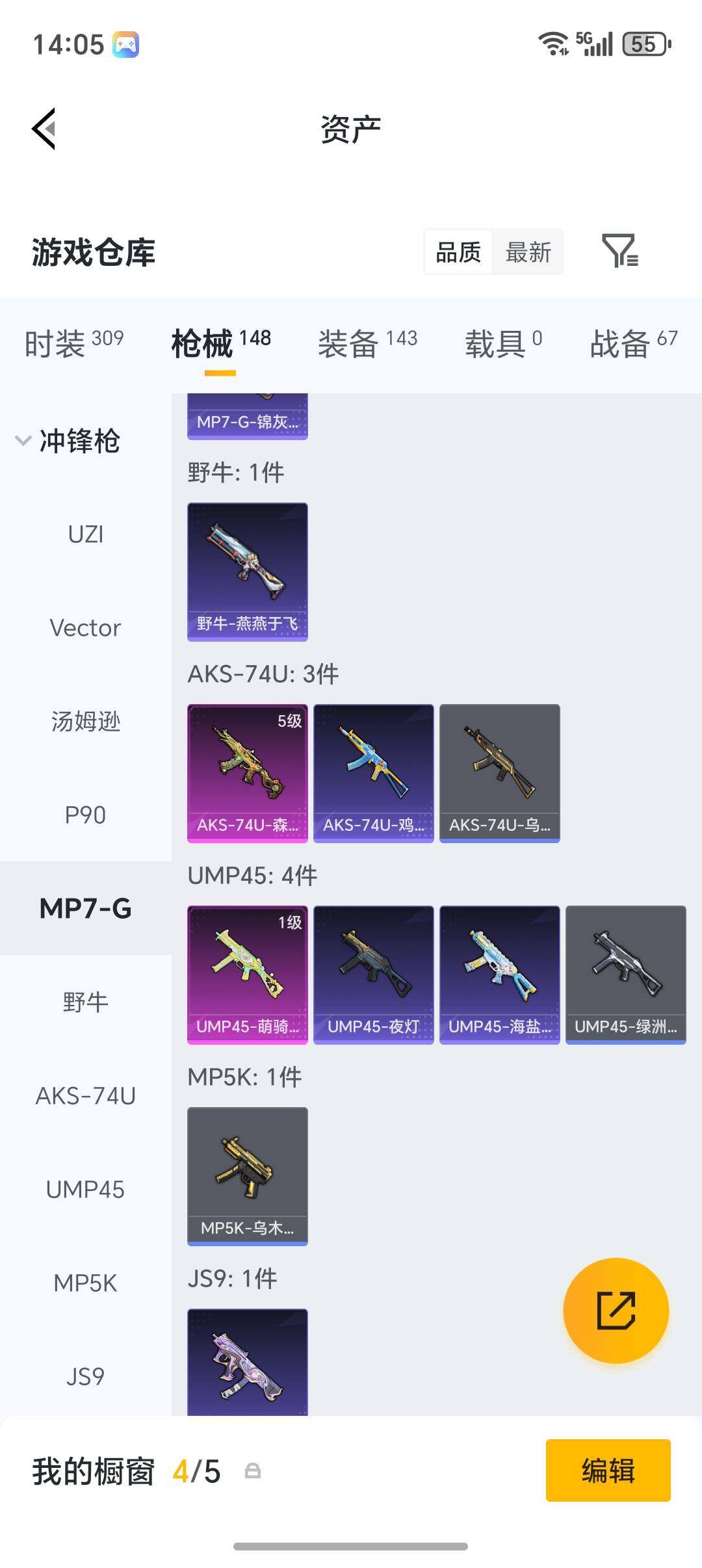Open the level 5 AKS-74U-森 skin

pyautogui.click(x=248, y=774)
